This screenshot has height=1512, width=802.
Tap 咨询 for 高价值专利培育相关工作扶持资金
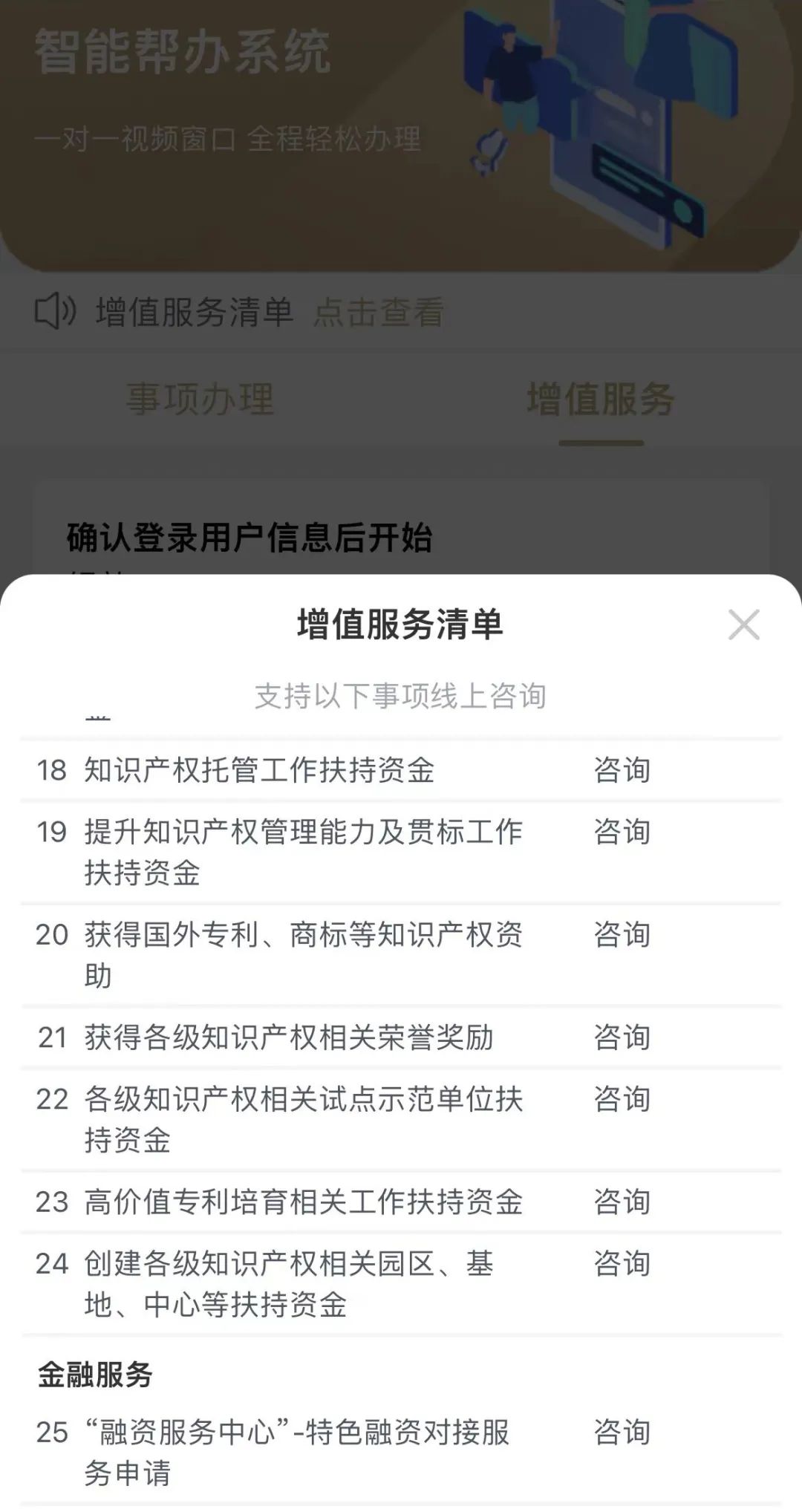(622, 1202)
